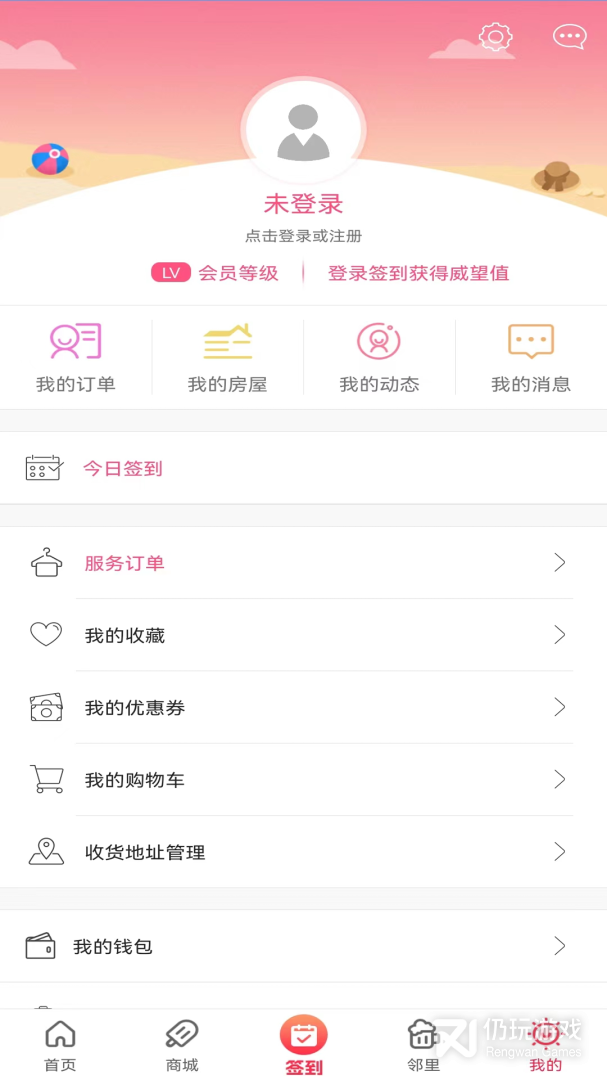
Task: Switch to the 商城 tab
Action: [x=181, y=1046]
